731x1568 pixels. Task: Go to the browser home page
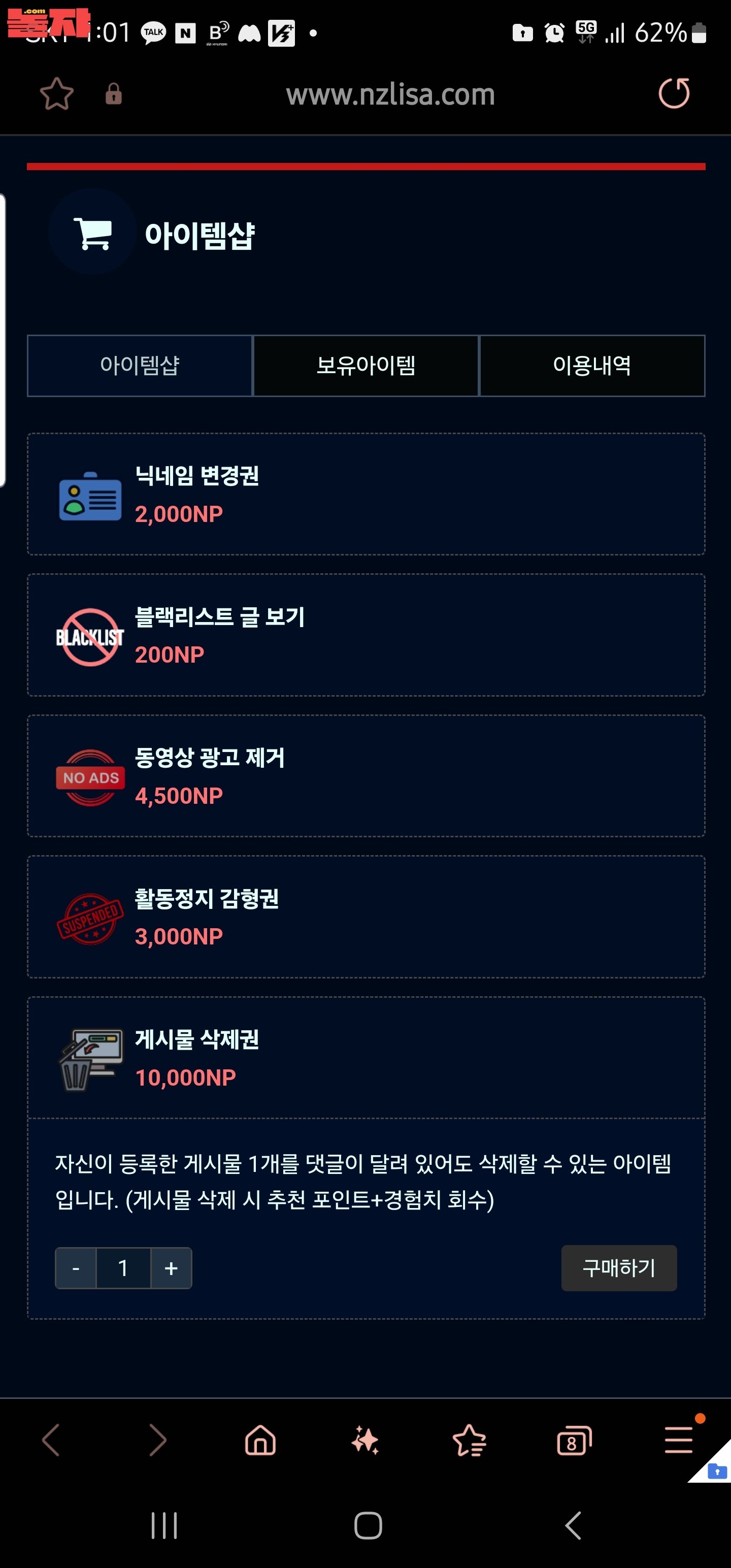point(260,1441)
